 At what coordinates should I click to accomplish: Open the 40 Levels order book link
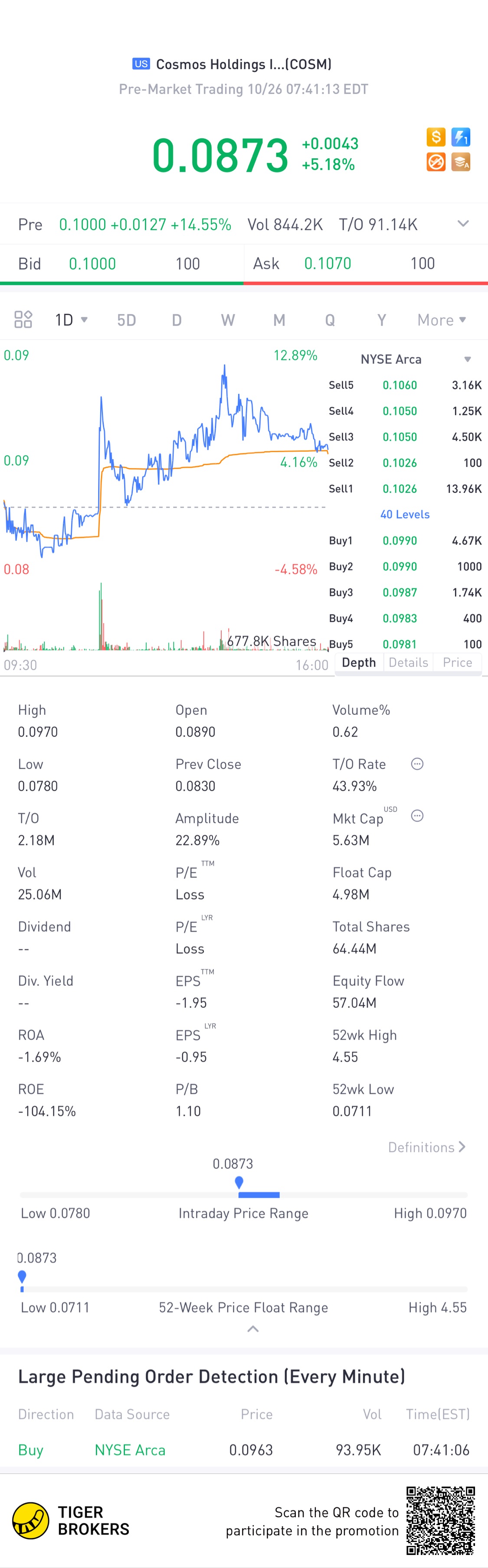(x=405, y=514)
